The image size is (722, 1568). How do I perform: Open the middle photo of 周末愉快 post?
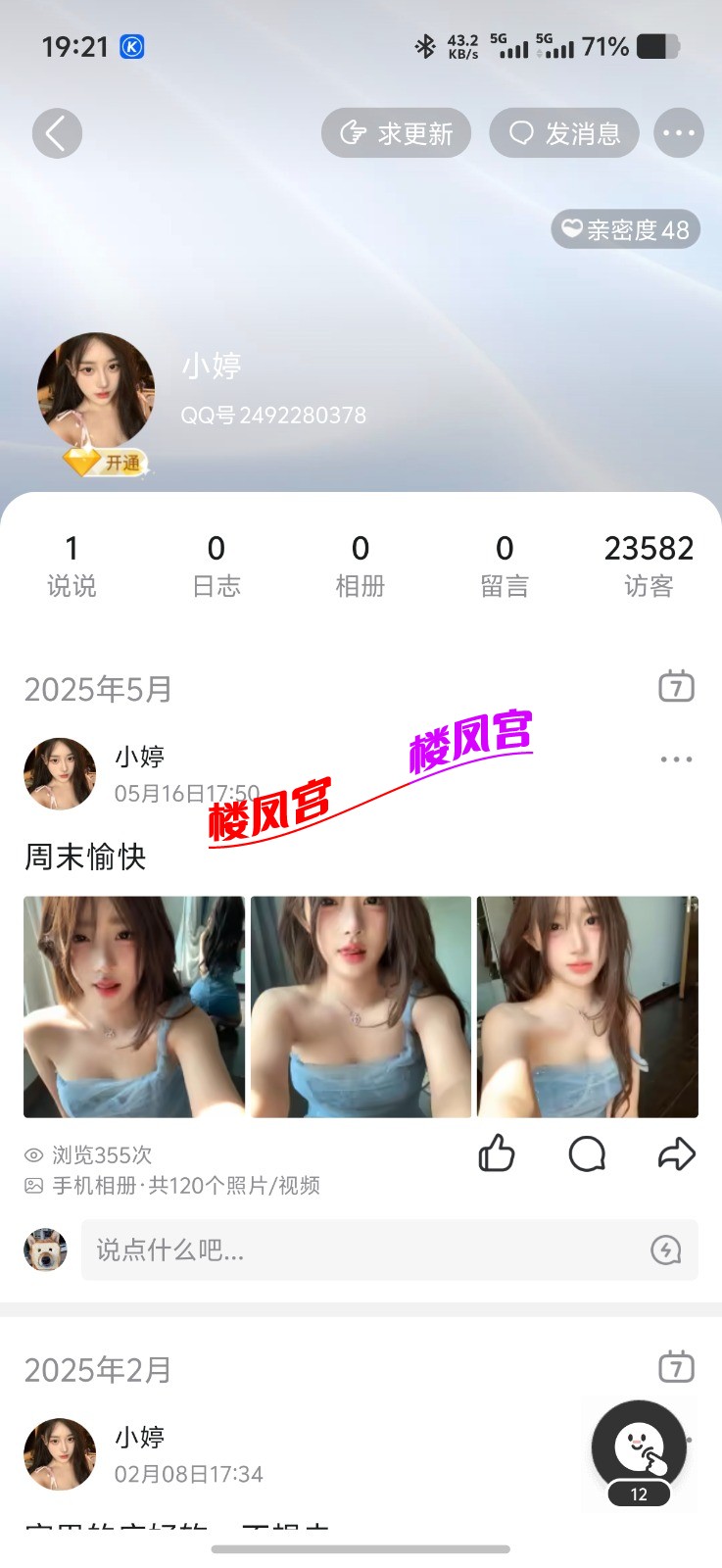(x=361, y=1005)
